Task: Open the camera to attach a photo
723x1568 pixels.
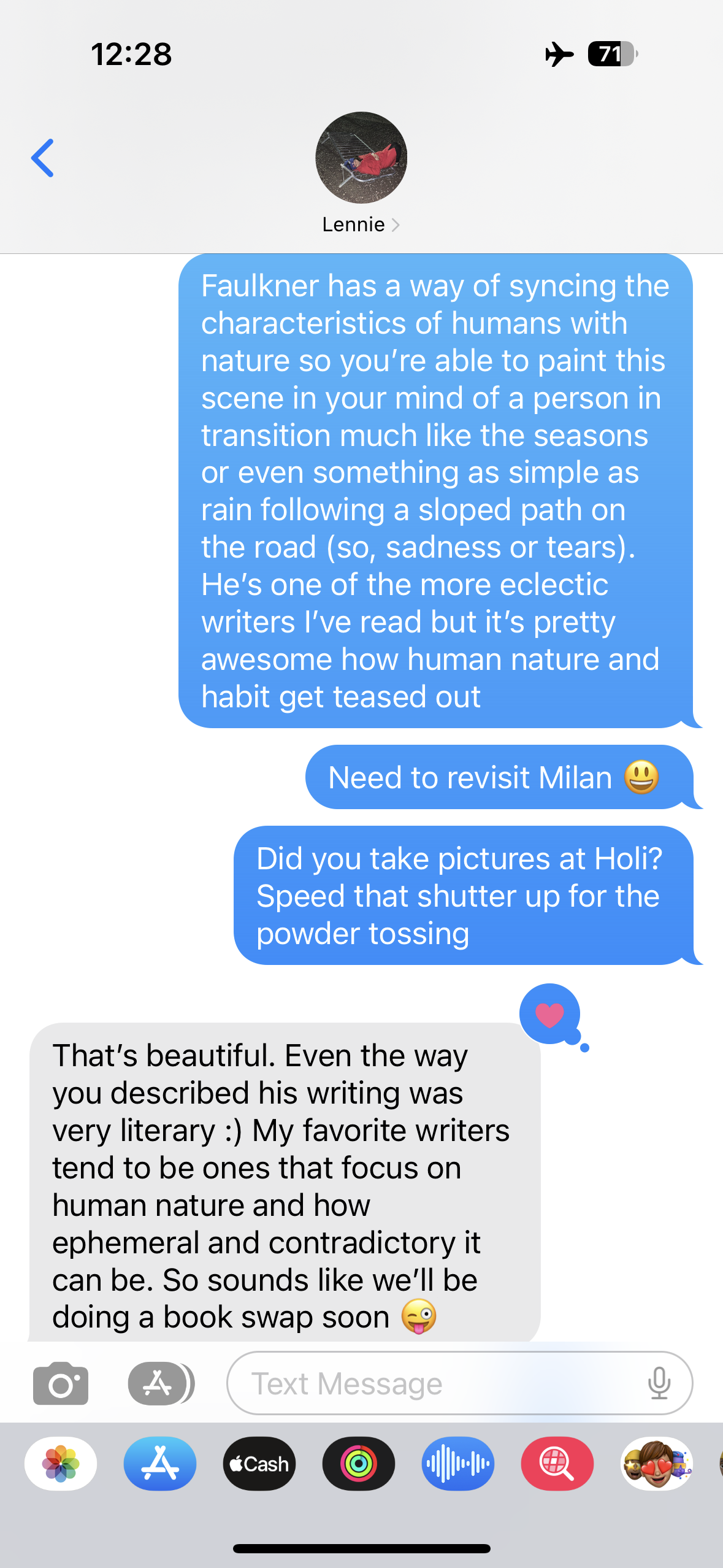Action: point(61,1383)
